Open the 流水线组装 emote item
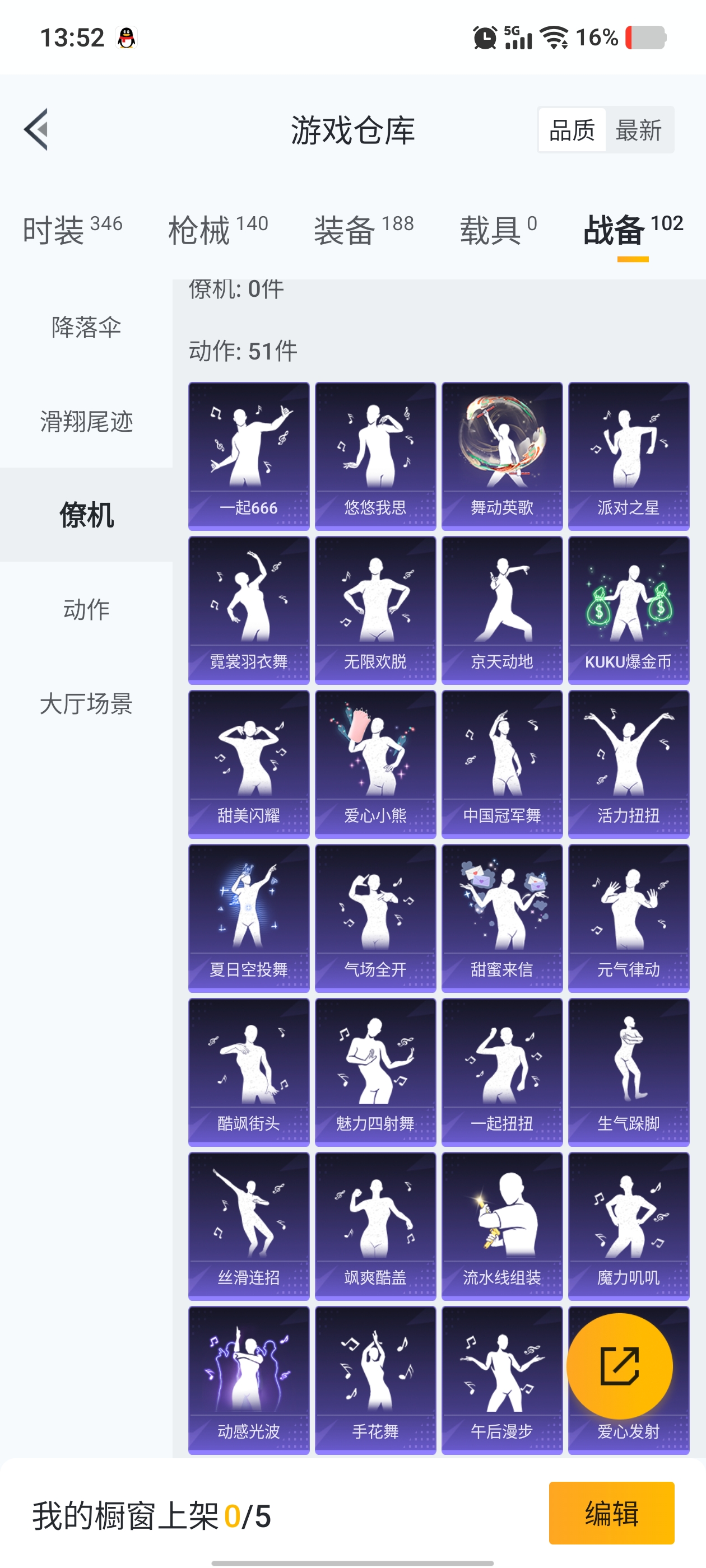The width and height of the screenshot is (706, 1568). (502, 1225)
